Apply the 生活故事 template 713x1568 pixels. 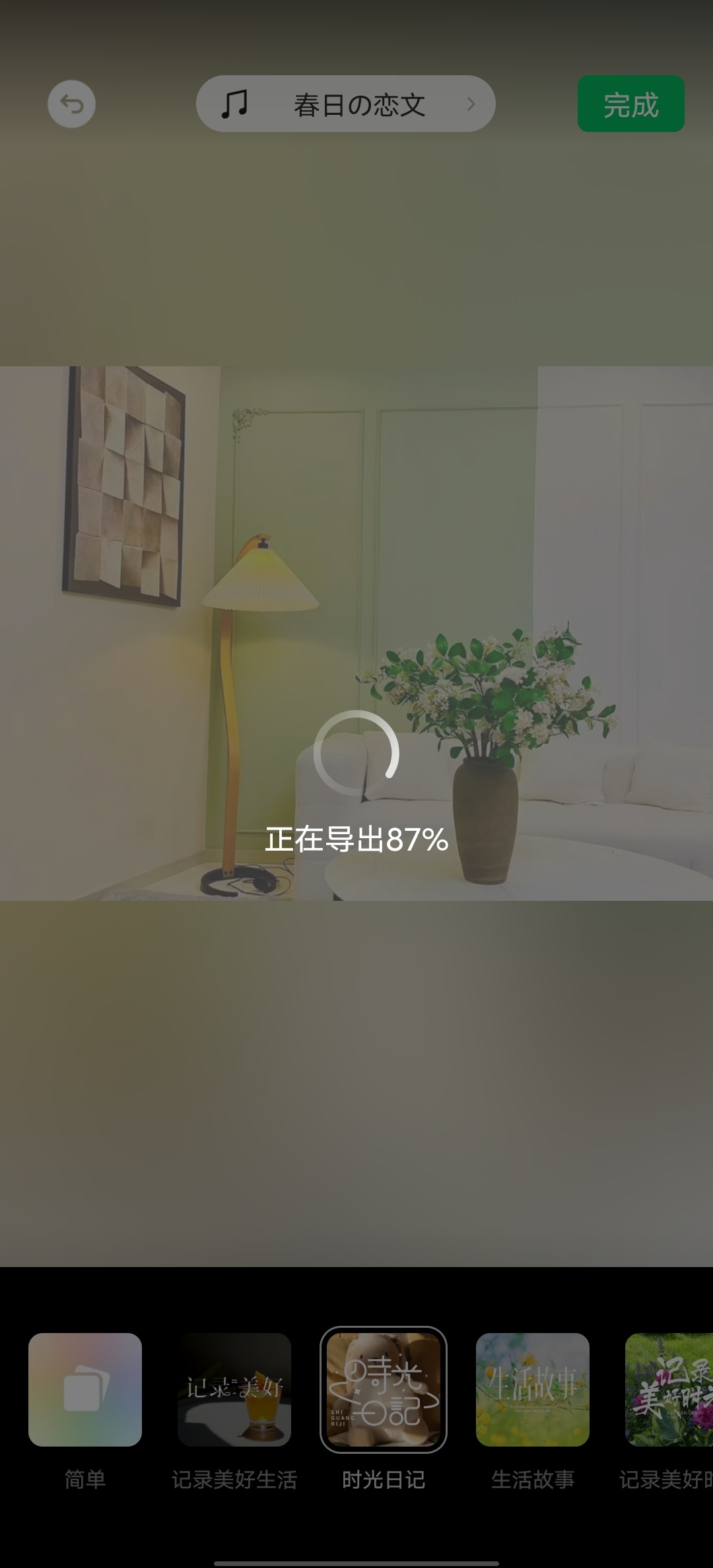(533, 1389)
